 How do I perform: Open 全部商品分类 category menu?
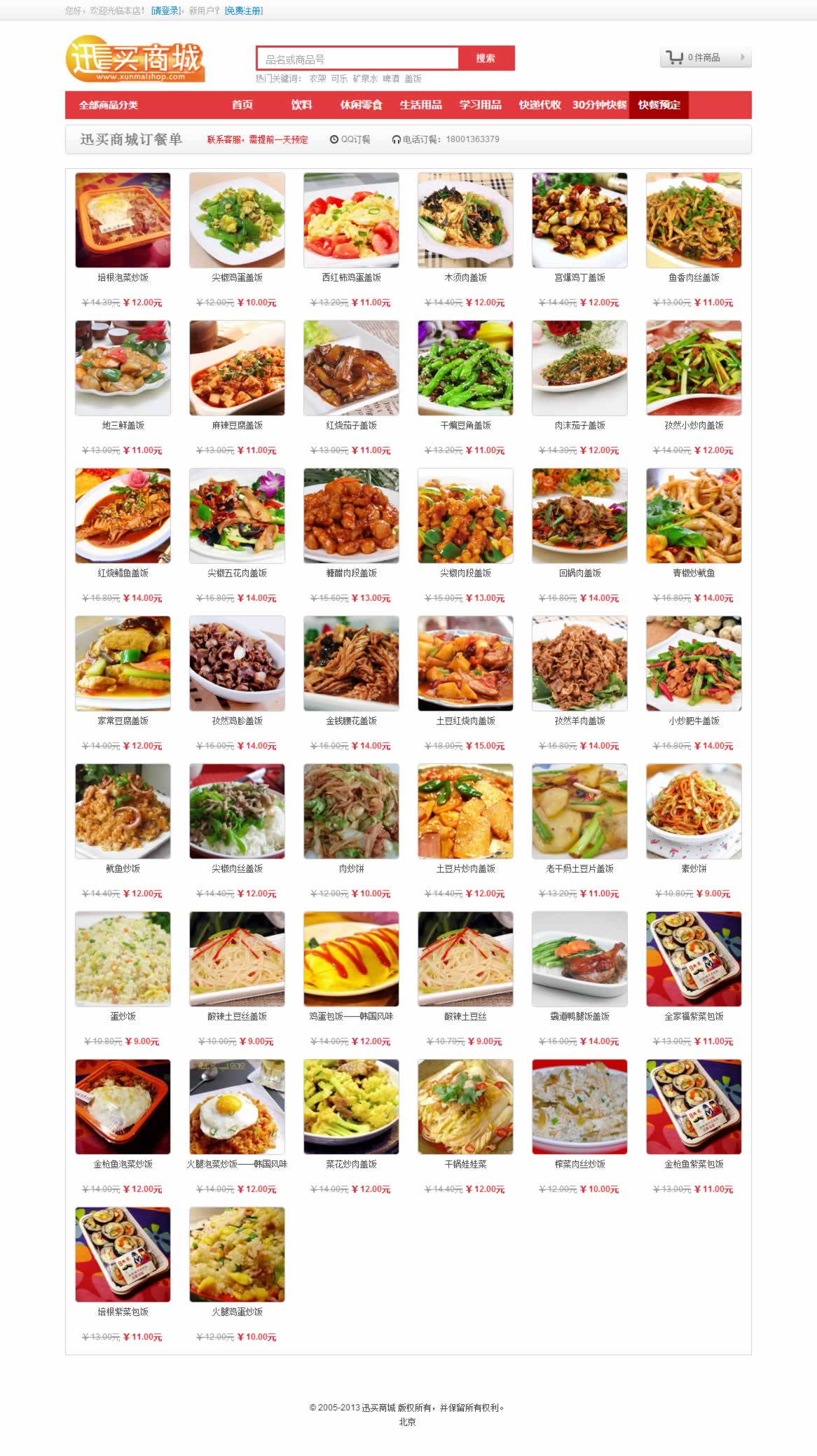(109, 105)
